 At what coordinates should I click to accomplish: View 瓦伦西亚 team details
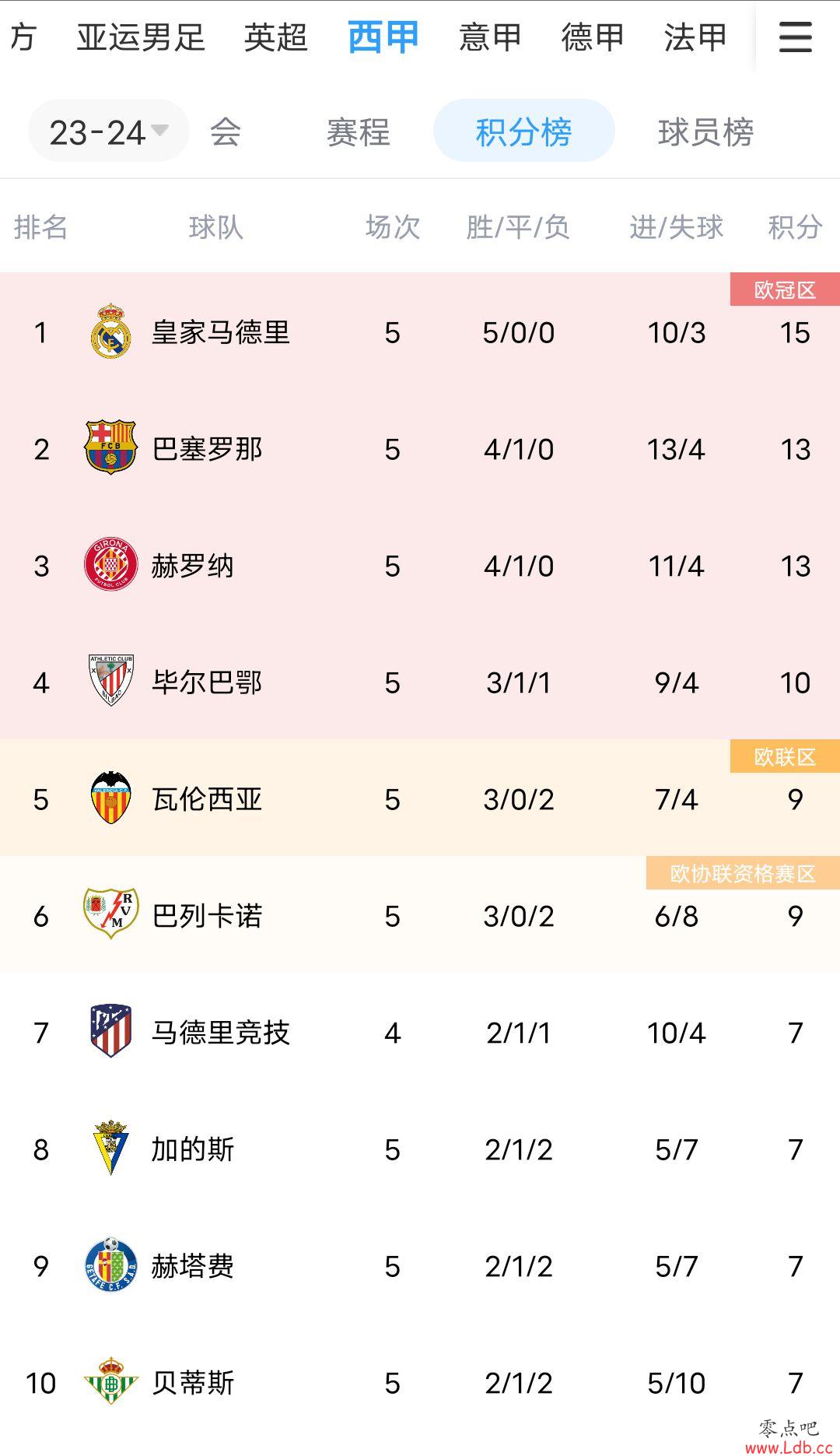point(420,799)
